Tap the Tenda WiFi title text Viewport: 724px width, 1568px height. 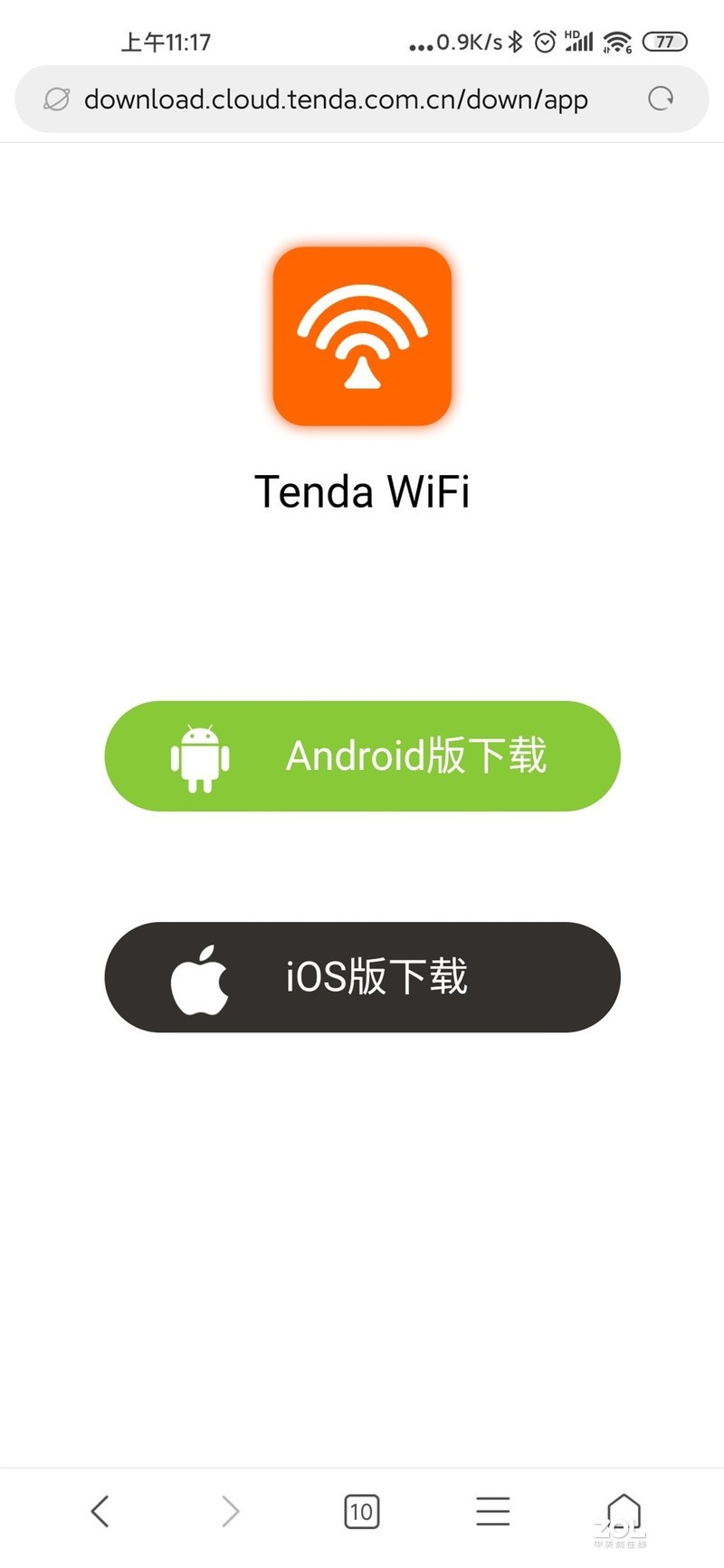362,489
